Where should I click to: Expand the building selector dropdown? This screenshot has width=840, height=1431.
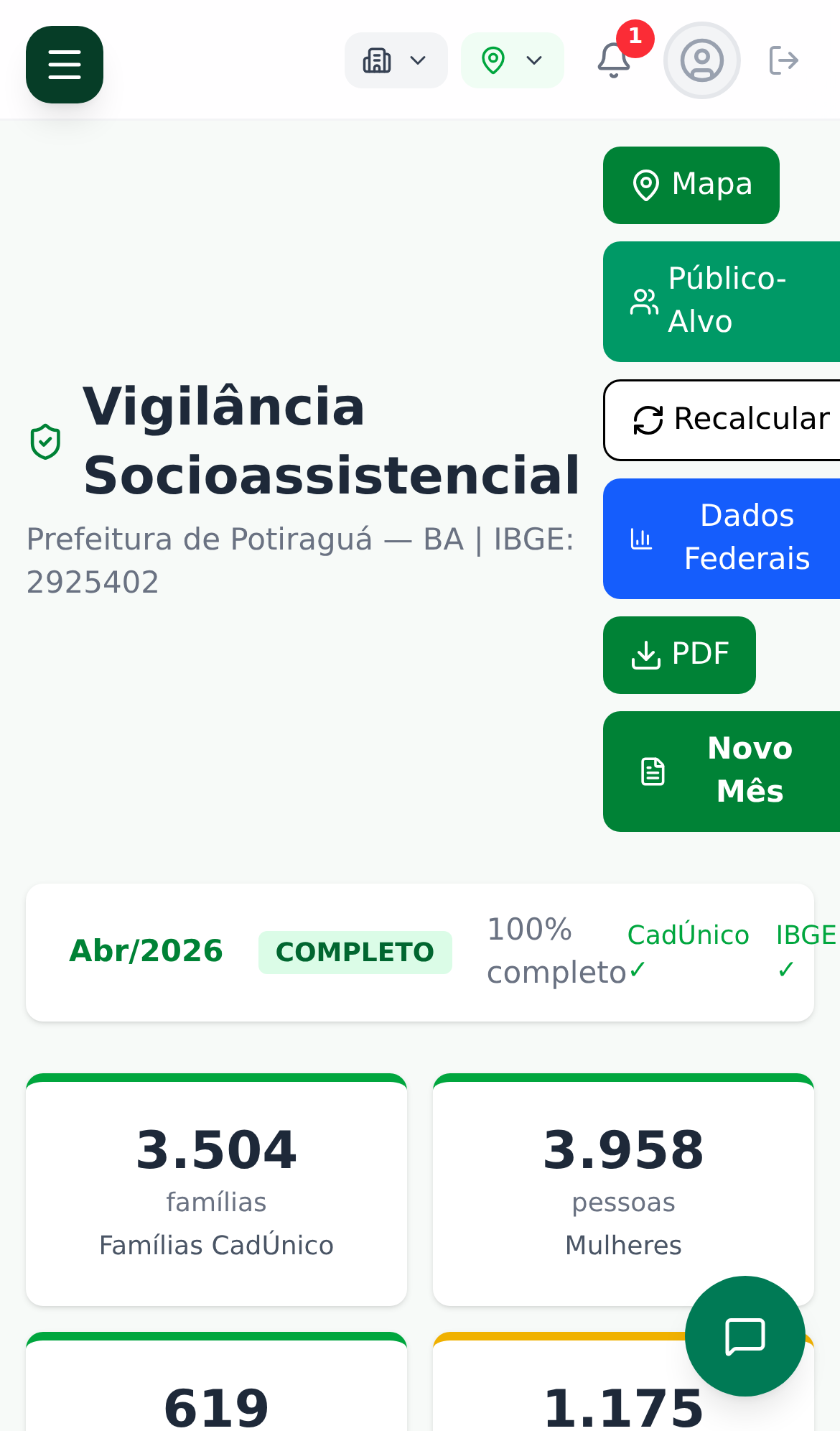pyautogui.click(x=396, y=60)
